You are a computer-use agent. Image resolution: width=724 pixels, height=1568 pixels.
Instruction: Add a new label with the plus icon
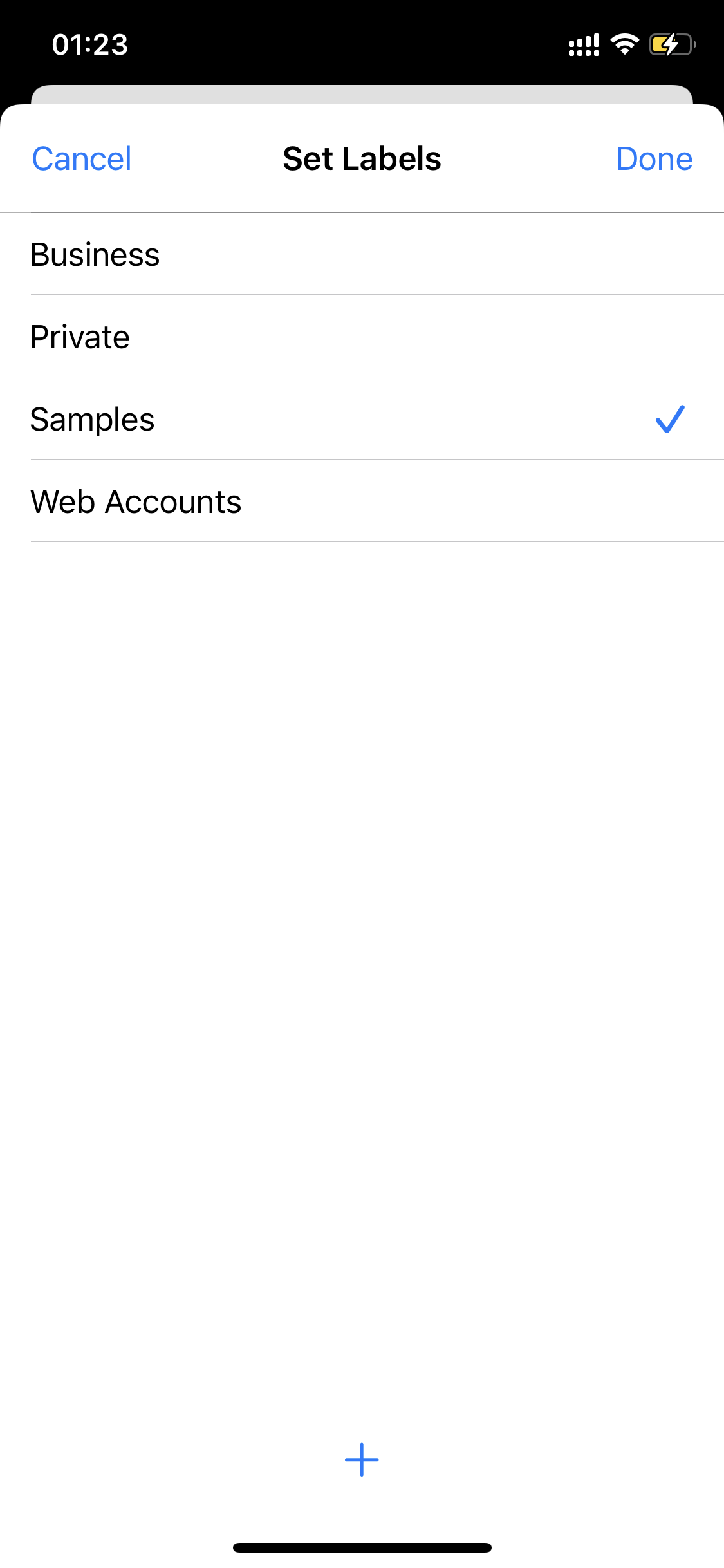pos(362,1459)
